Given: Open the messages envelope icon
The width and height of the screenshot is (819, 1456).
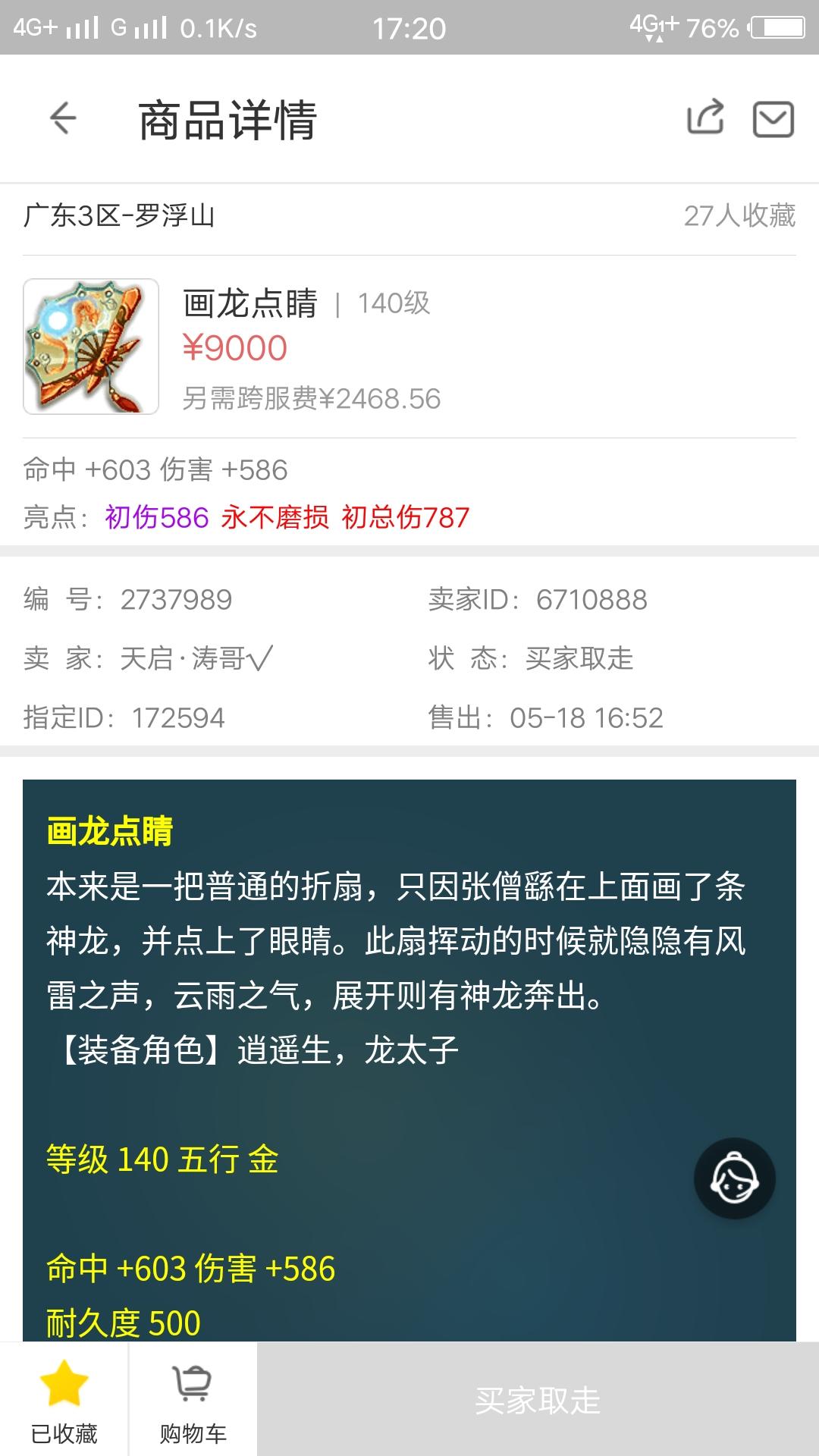Looking at the screenshot, I should click(x=773, y=119).
